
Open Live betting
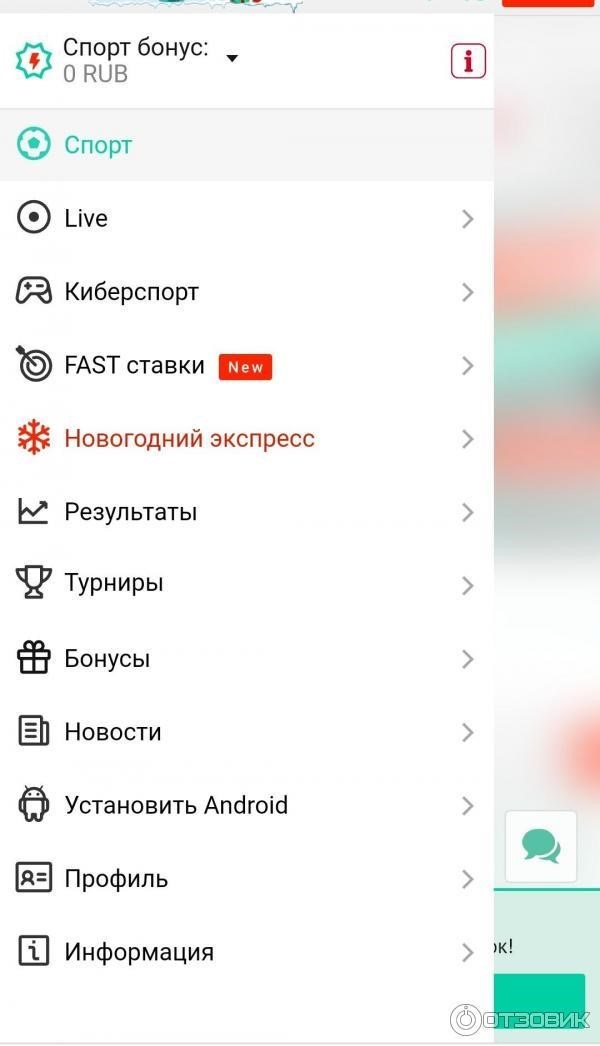tap(86, 218)
